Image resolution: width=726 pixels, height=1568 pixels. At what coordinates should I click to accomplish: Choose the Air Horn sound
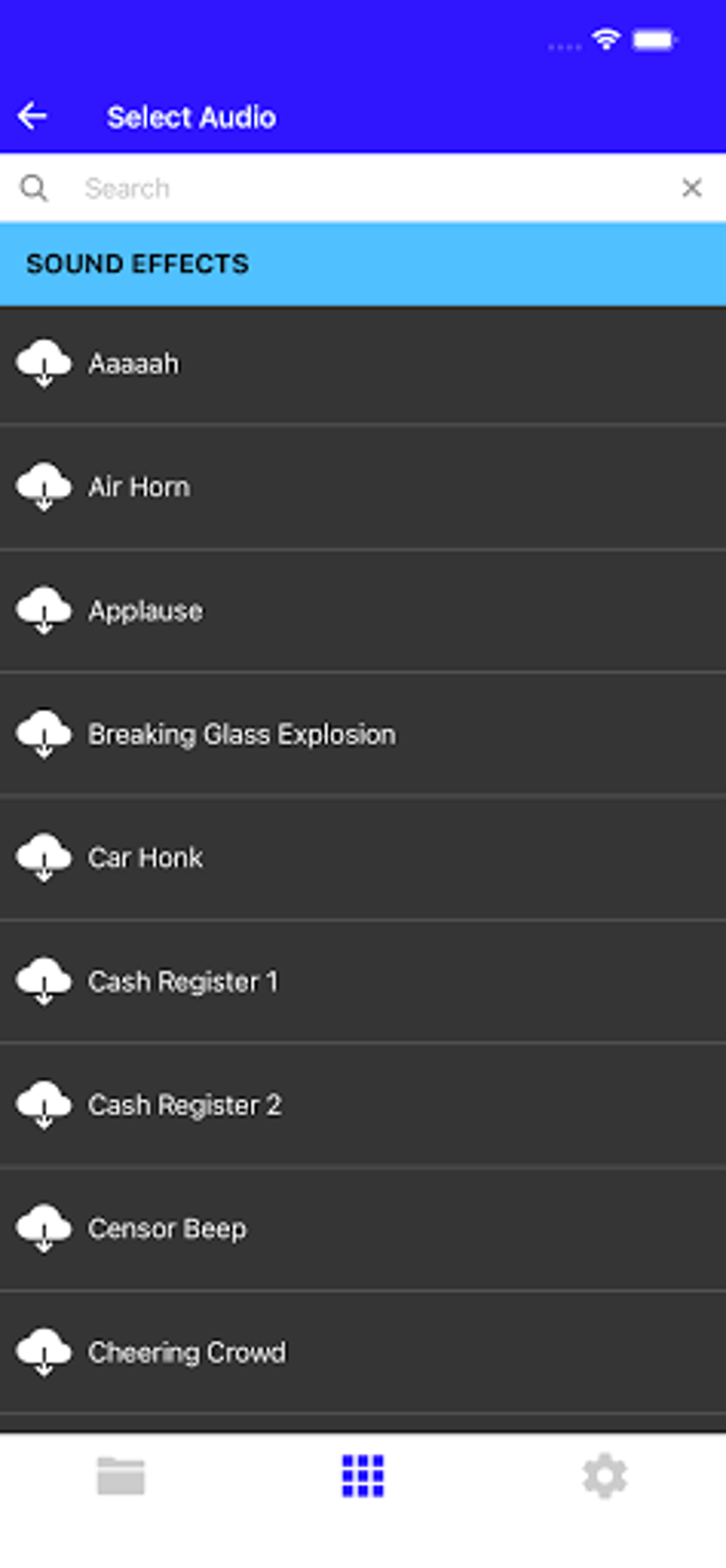(x=139, y=487)
